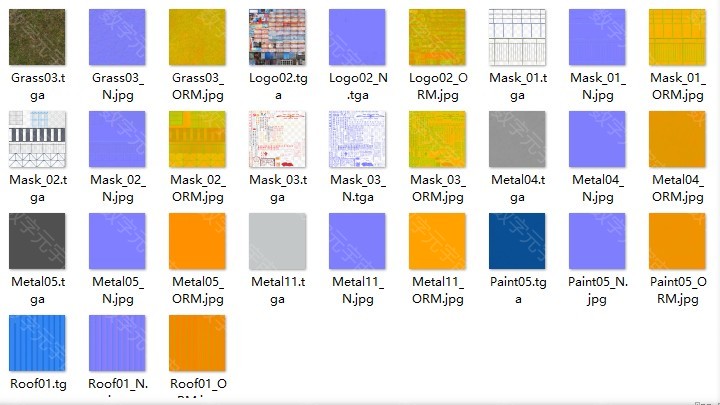Open the Grass03.tga file
This screenshot has width=720, height=405.
click(38, 38)
